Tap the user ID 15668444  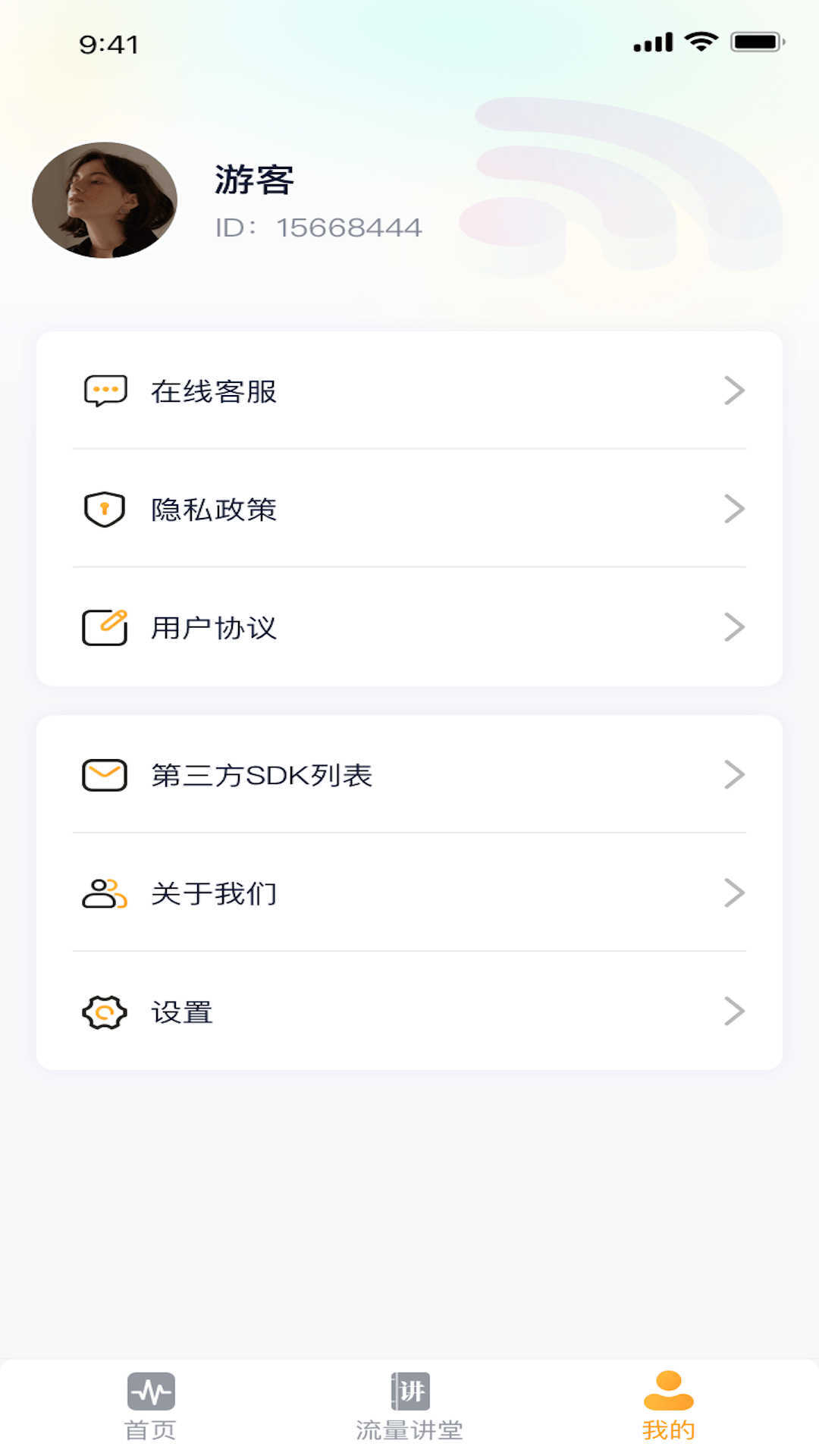pos(317,226)
